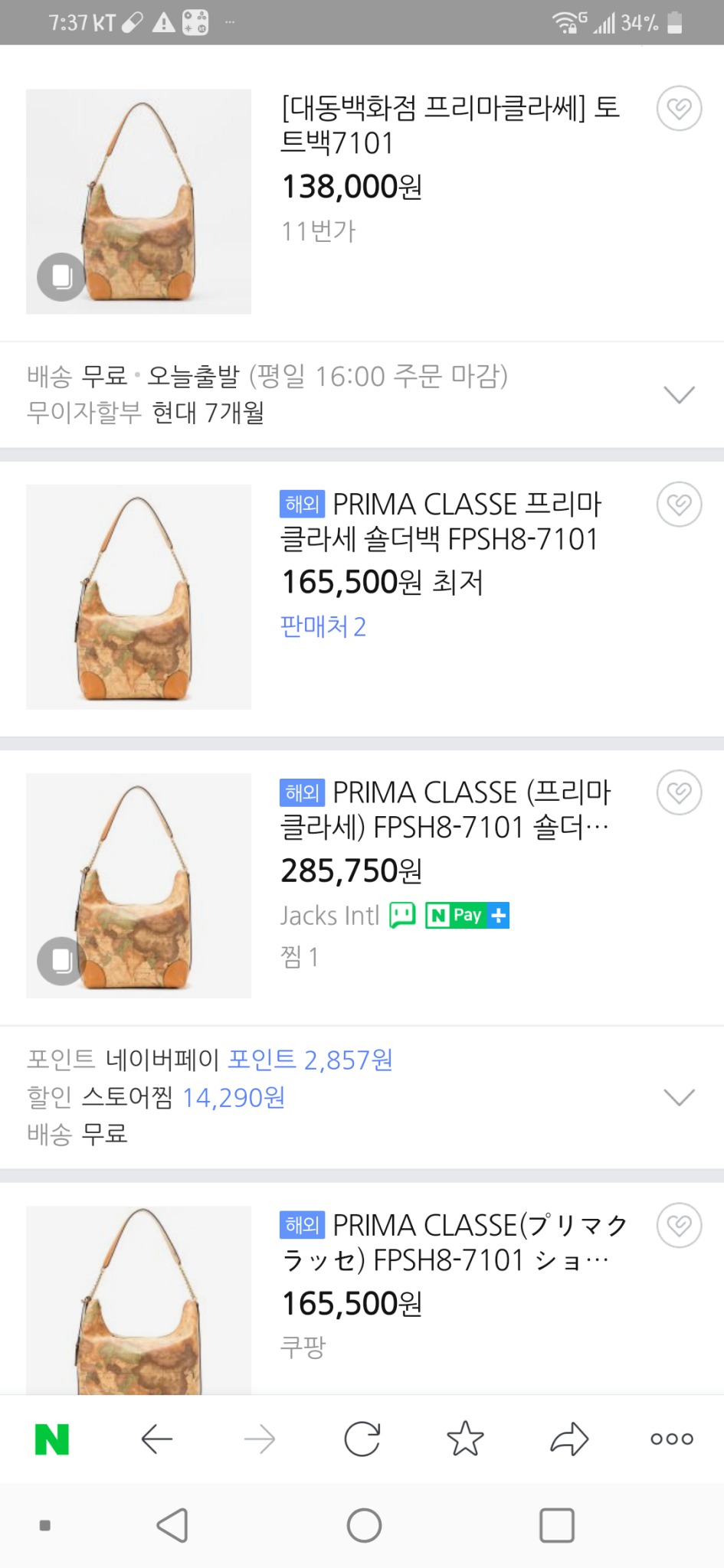Go back using the browser back arrow
The width and height of the screenshot is (724, 1568).
pos(157,1438)
